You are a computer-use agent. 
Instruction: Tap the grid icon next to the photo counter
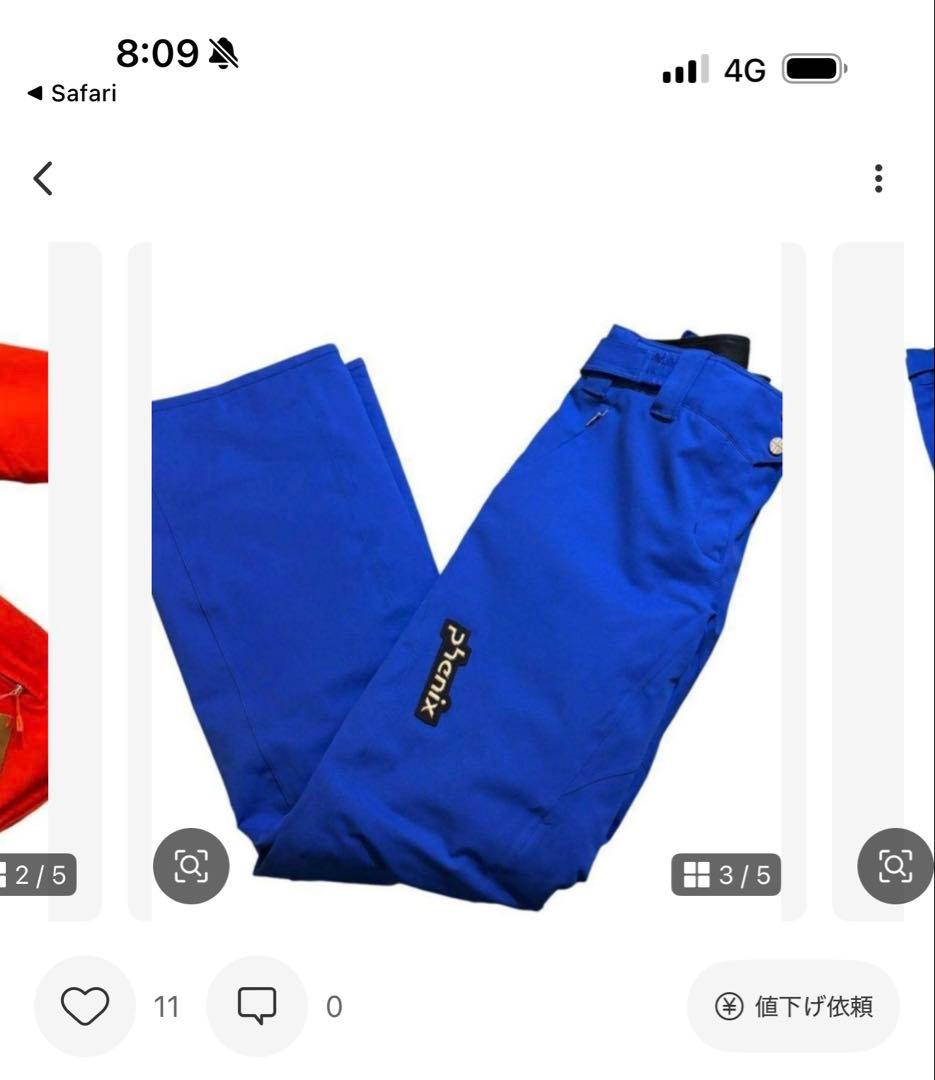point(696,874)
